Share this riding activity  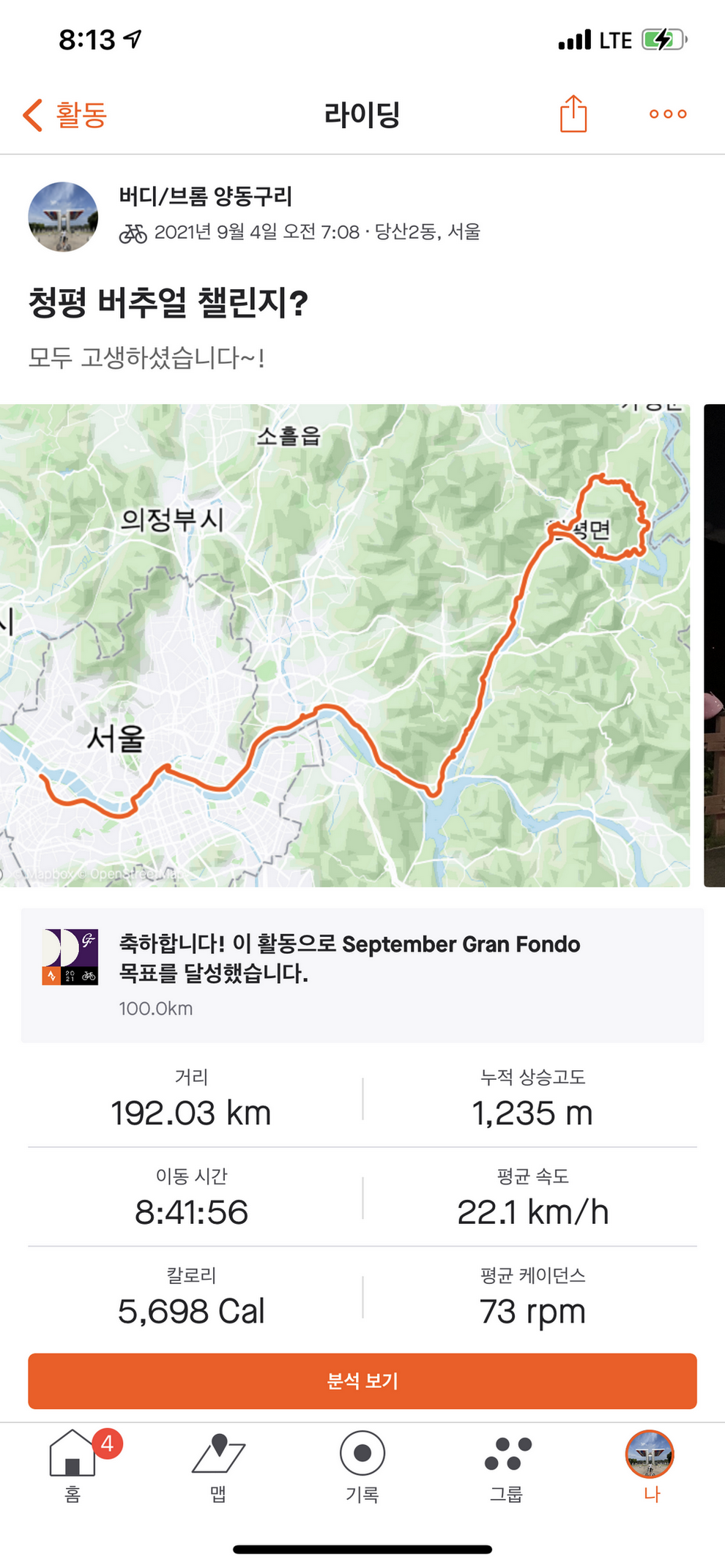(x=573, y=114)
